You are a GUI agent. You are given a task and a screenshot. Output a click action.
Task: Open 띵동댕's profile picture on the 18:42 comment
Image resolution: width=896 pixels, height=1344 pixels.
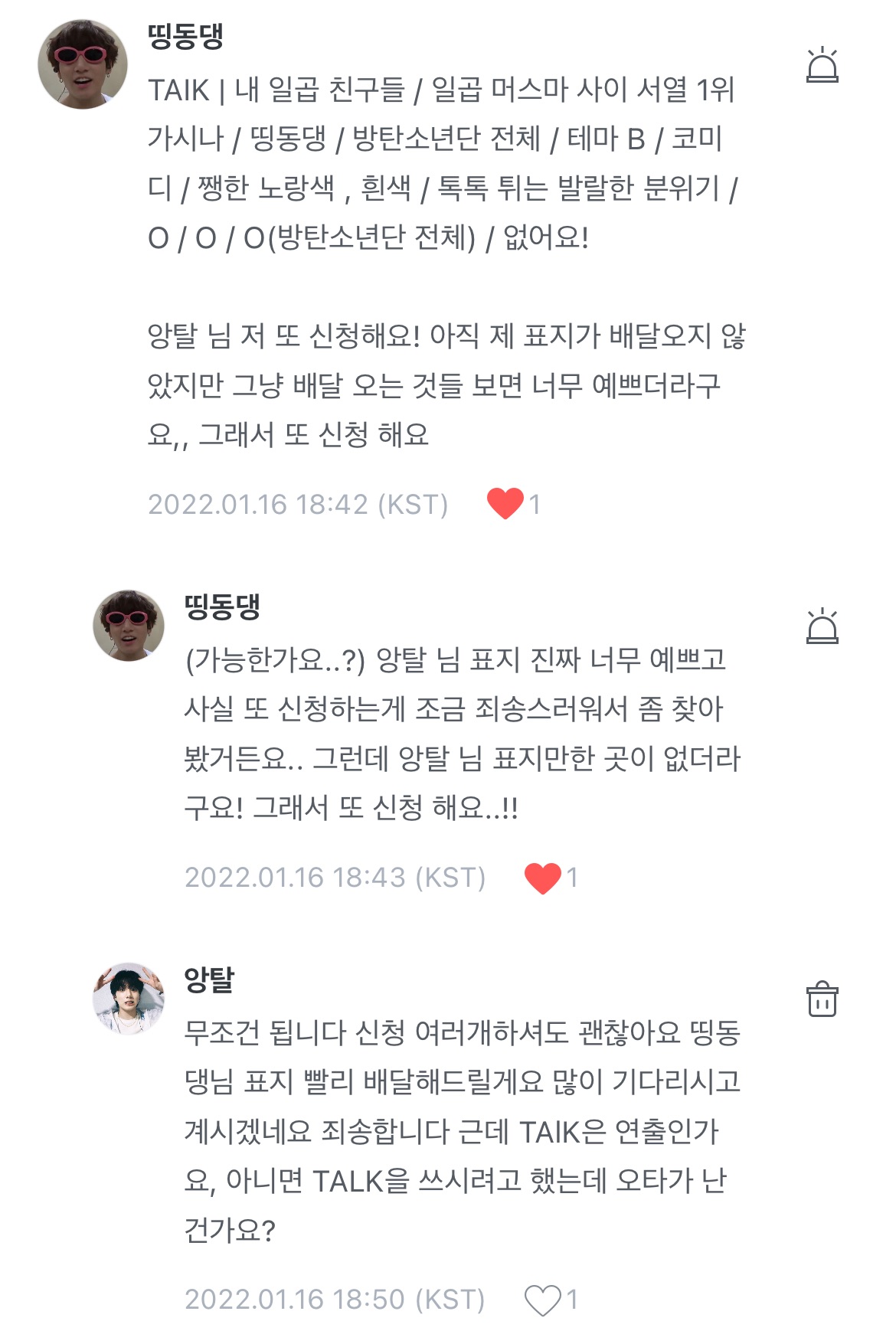(83, 64)
